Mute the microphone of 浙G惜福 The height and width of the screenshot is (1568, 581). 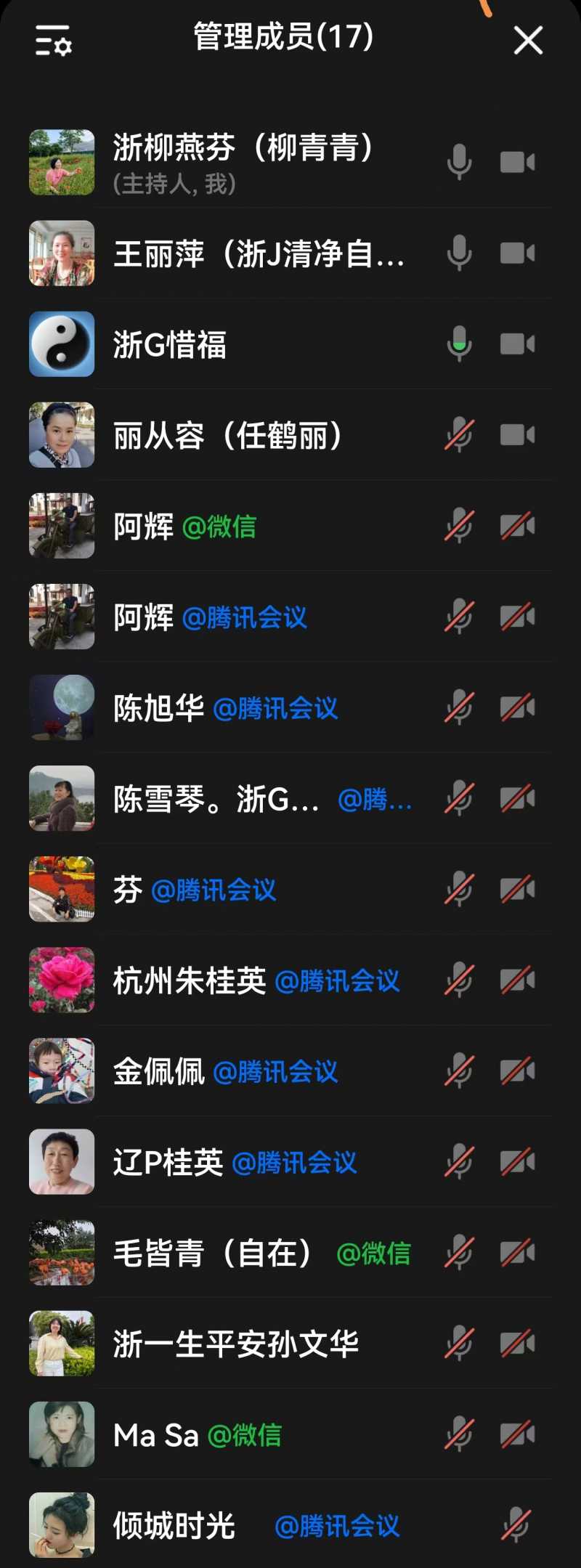point(459,344)
